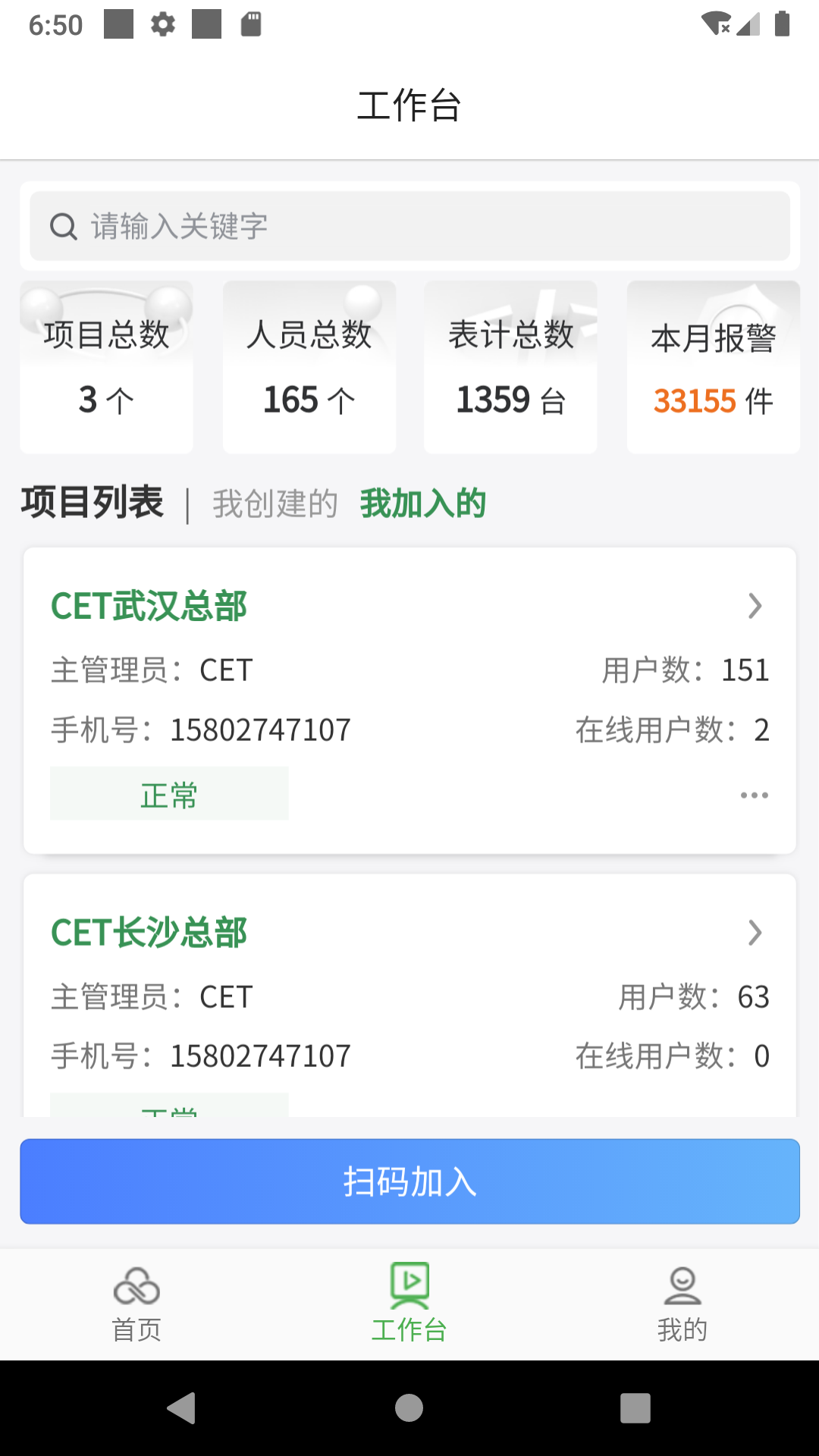Viewport: 819px width, 1456px height.
Task: Select the 工作台 tab in bottom navigation
Action: [409, 1303]
